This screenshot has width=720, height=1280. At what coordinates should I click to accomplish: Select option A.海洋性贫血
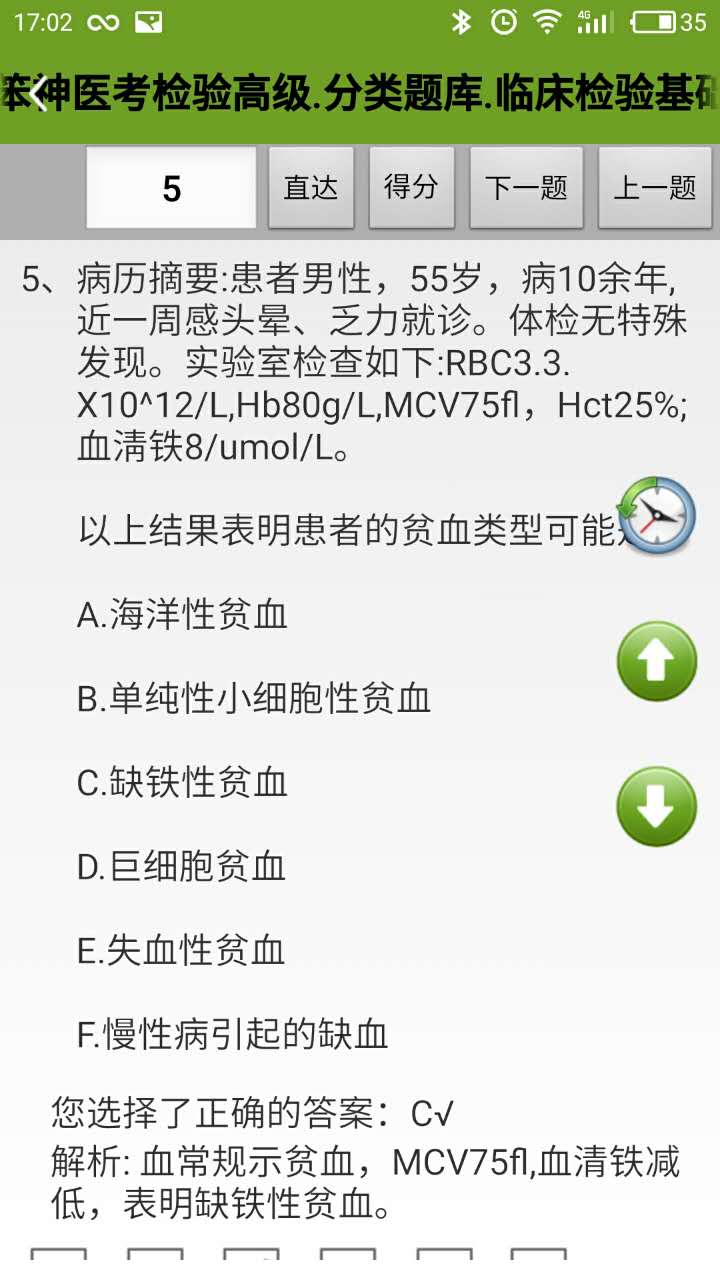[183, 614]
